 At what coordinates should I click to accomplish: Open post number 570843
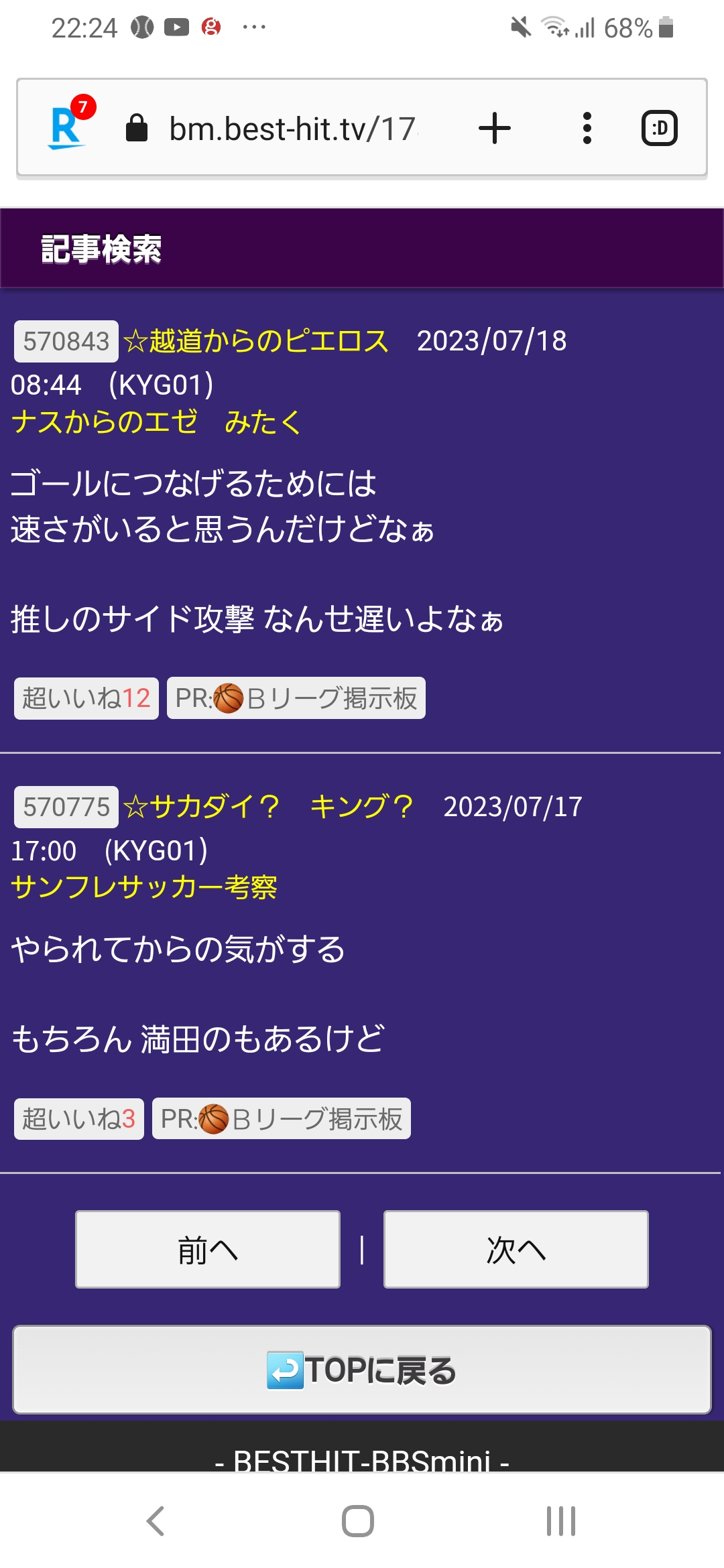tap(66, 342)
